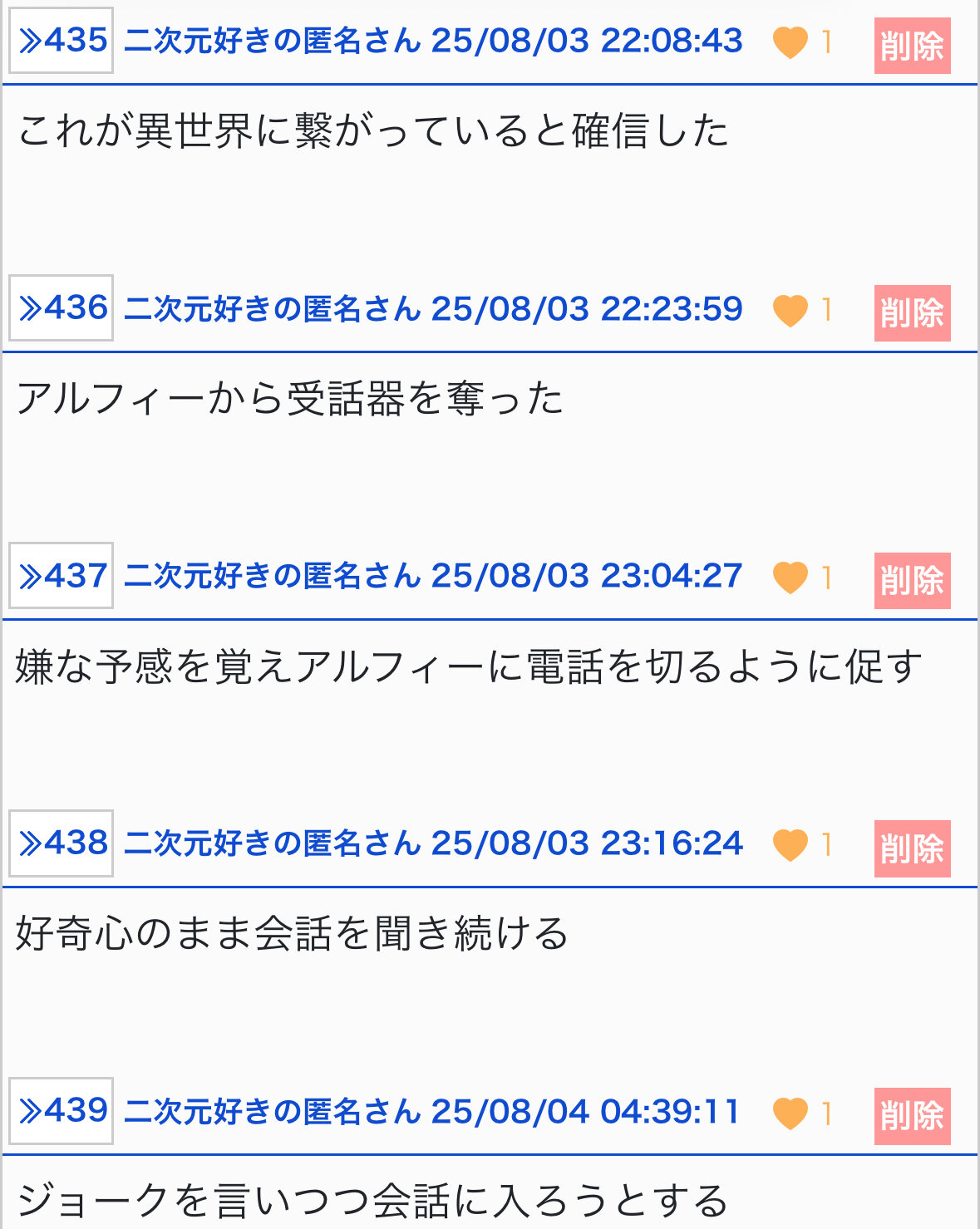Image resolution: width=980 pixels, height=1229 pixels.
Task: Open anchor link 438
Action: click(x=61, y=843)
